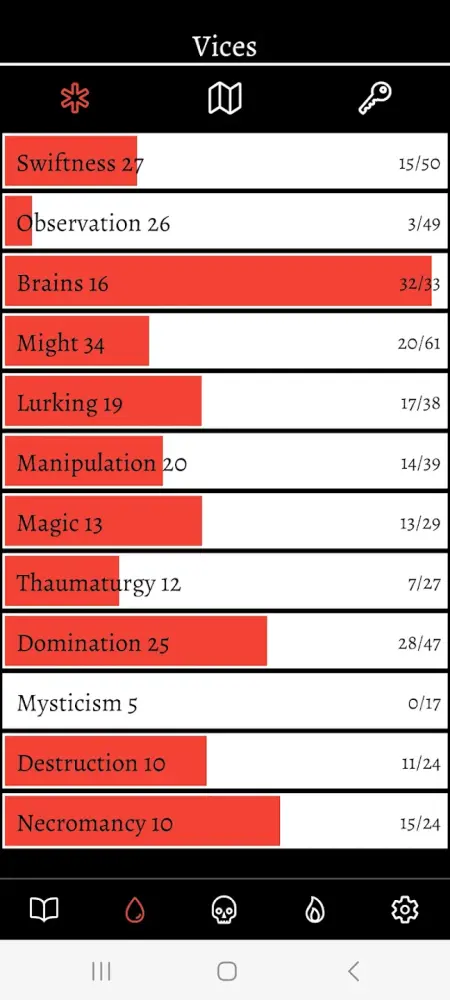This screenshot has width=450, height=1000.
Task: Tap the Thaumaturgy 12 row
Action: click(225, 581)
